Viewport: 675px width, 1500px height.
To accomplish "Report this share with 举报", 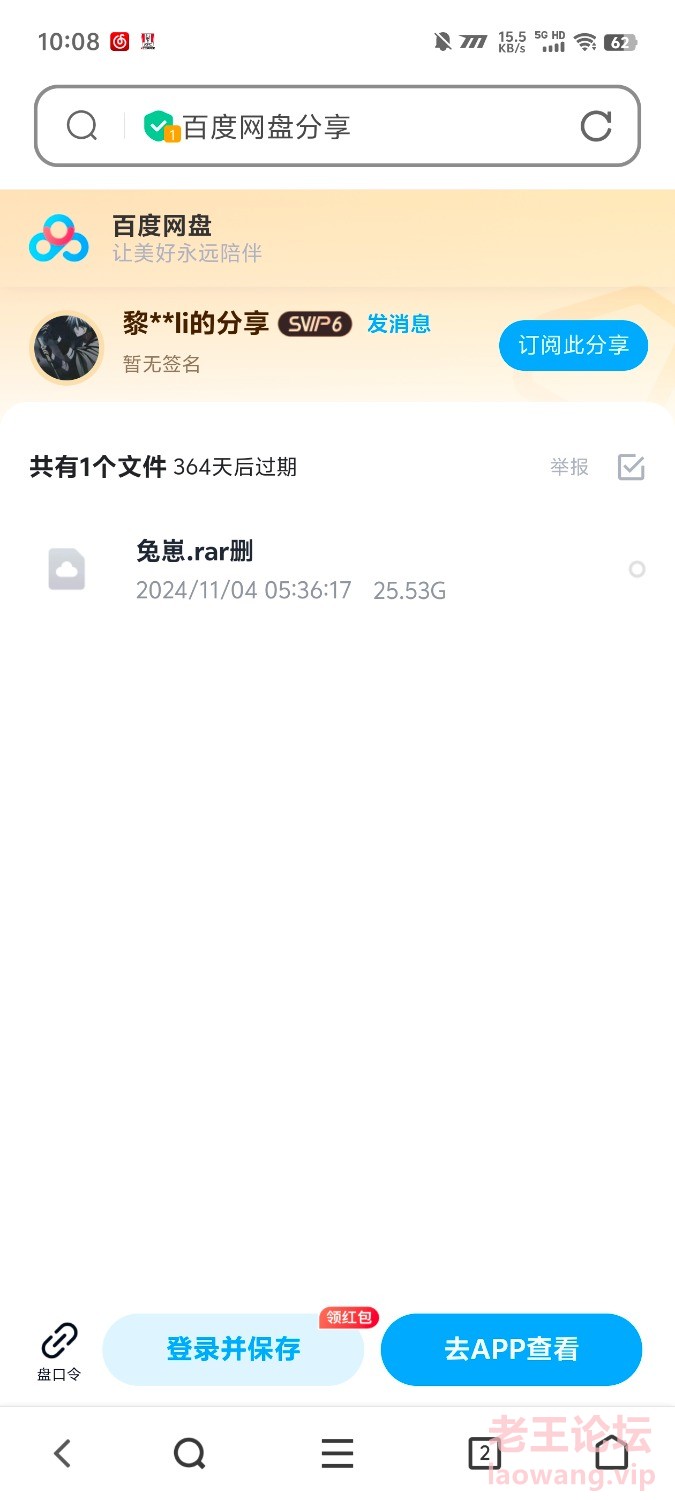I will pos(569,467).
